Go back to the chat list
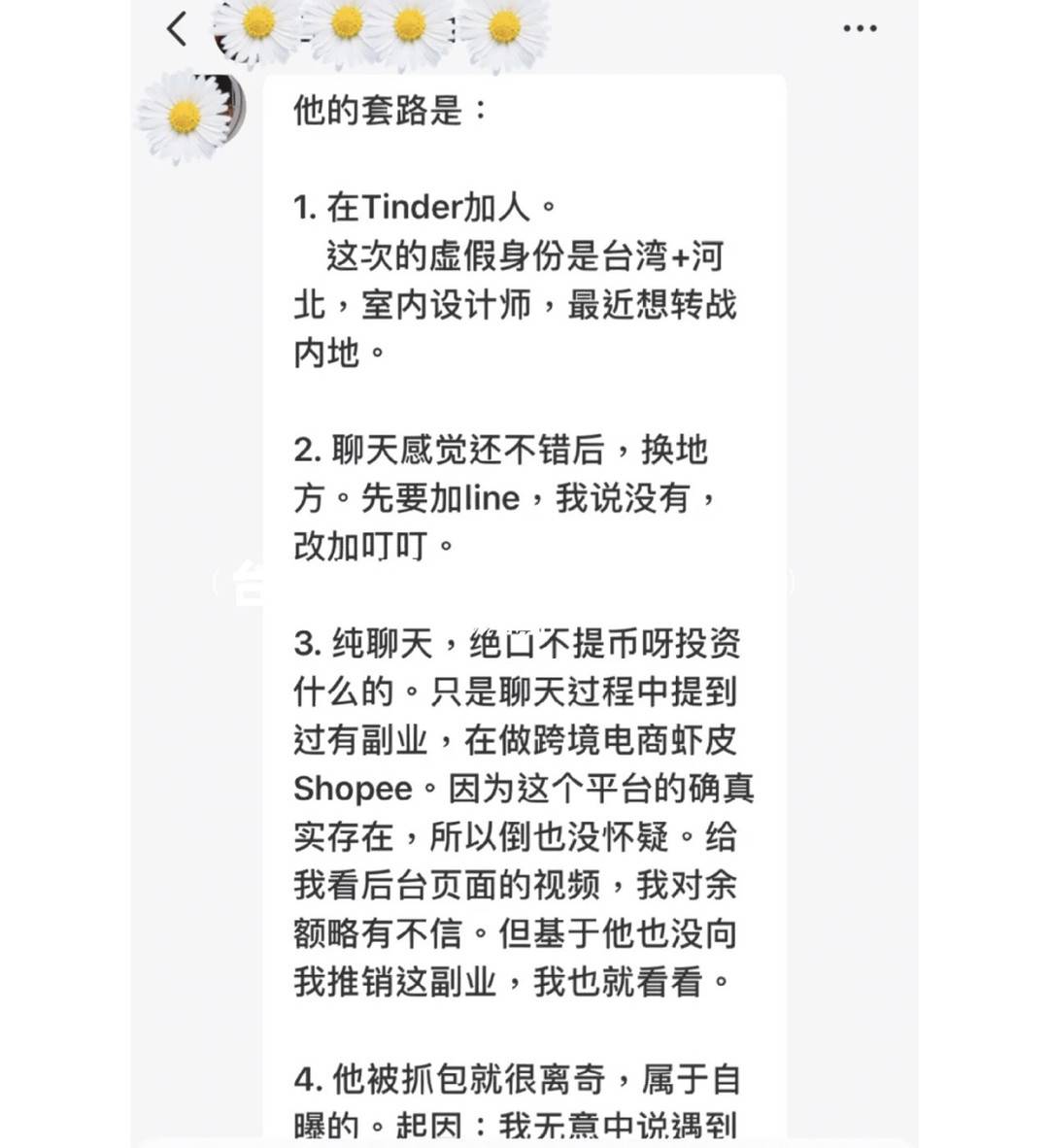This screenshot has width=1049, height=1148. [x=177, y=29]
